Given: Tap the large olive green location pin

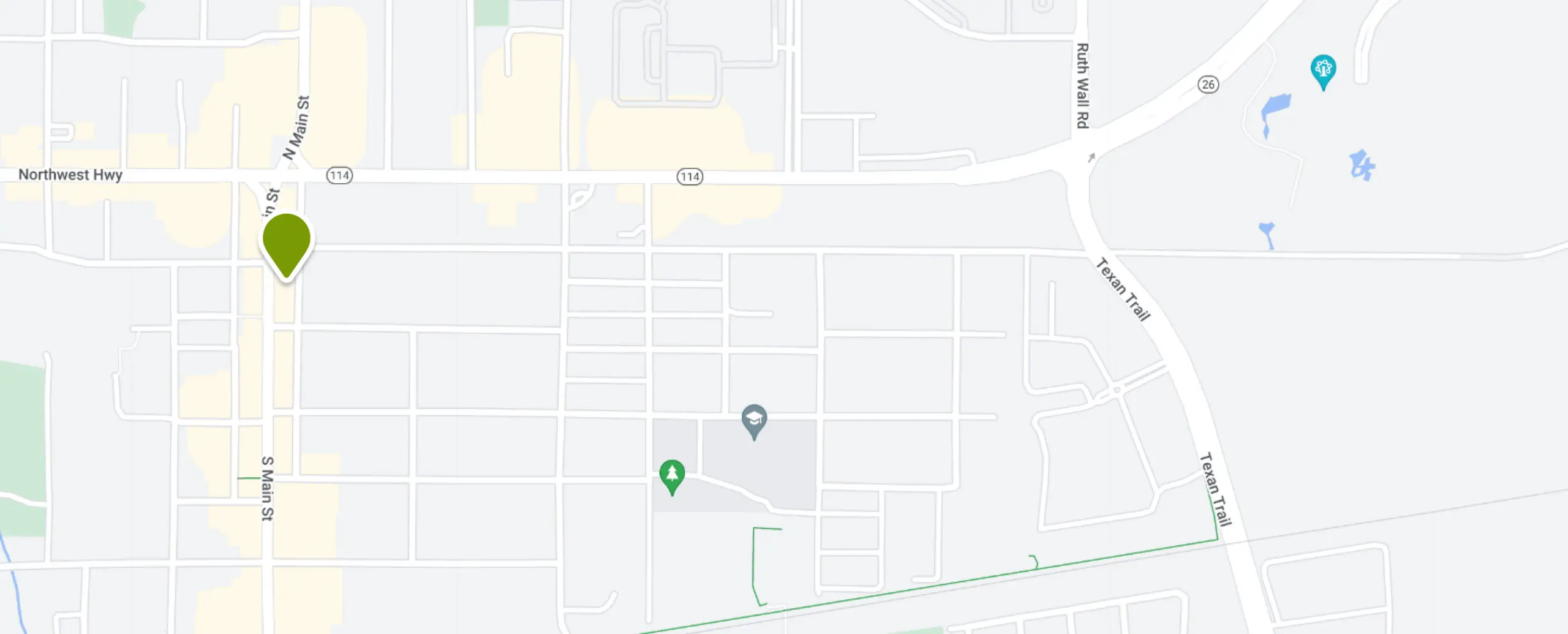Looking at the screenshot, I should pyautogui.click(x=286, y=242).
